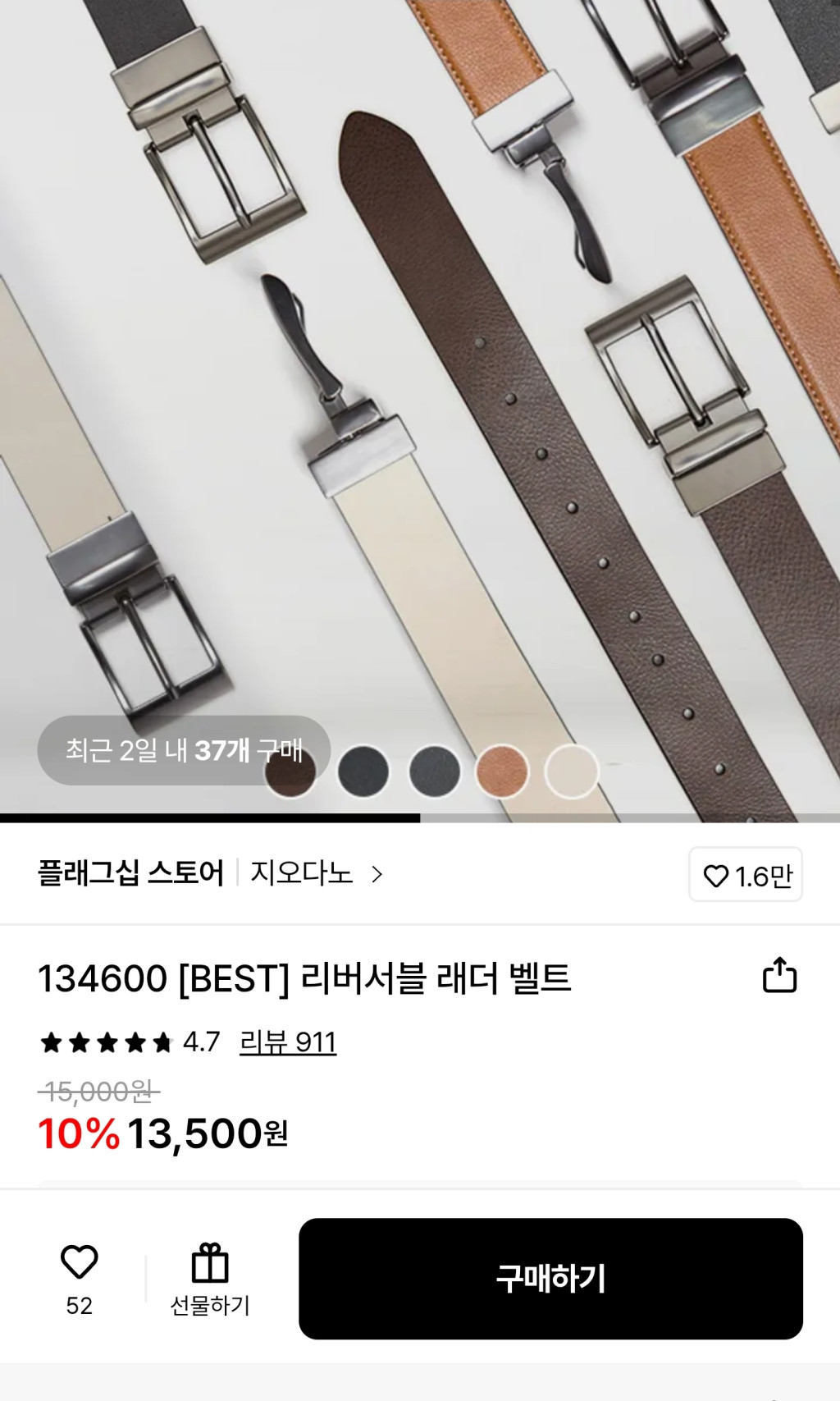Like the 지오다노 store with the 1.6만 heart button
Viewport: 840px width, 1401px height.
coord(746,875)
